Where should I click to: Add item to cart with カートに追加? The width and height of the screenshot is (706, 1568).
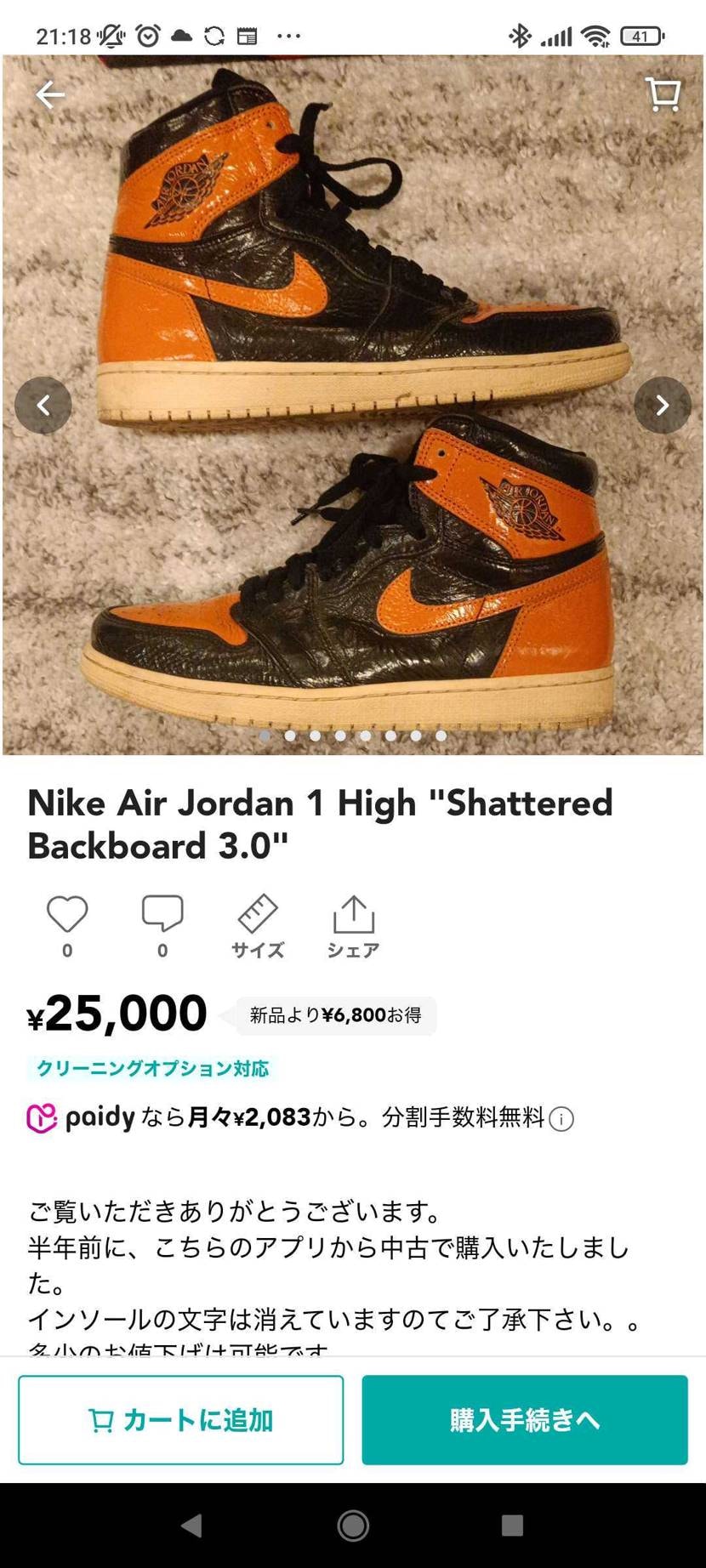[181, 1420]
